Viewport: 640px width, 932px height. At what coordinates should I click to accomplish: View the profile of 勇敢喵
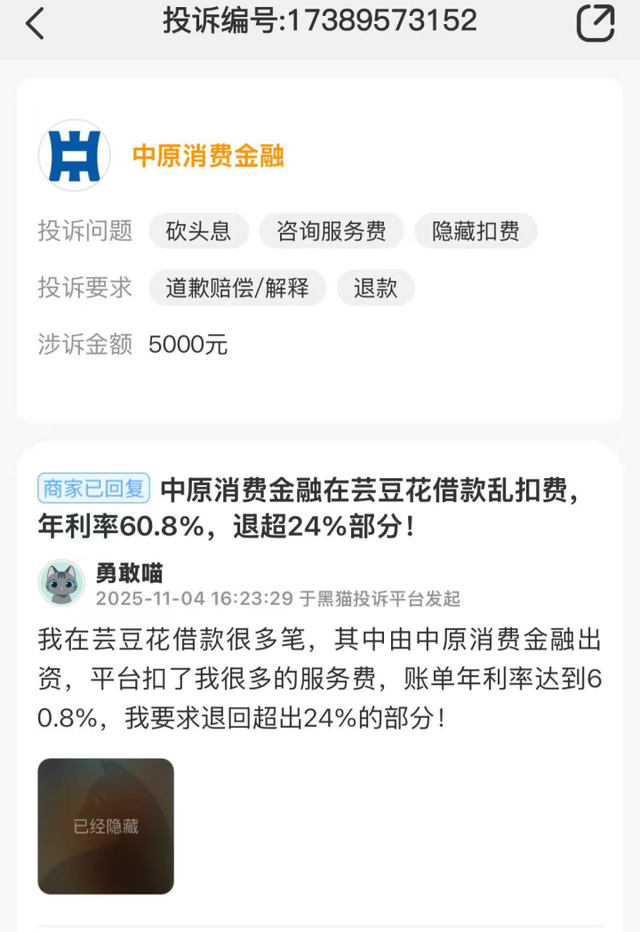62,583
